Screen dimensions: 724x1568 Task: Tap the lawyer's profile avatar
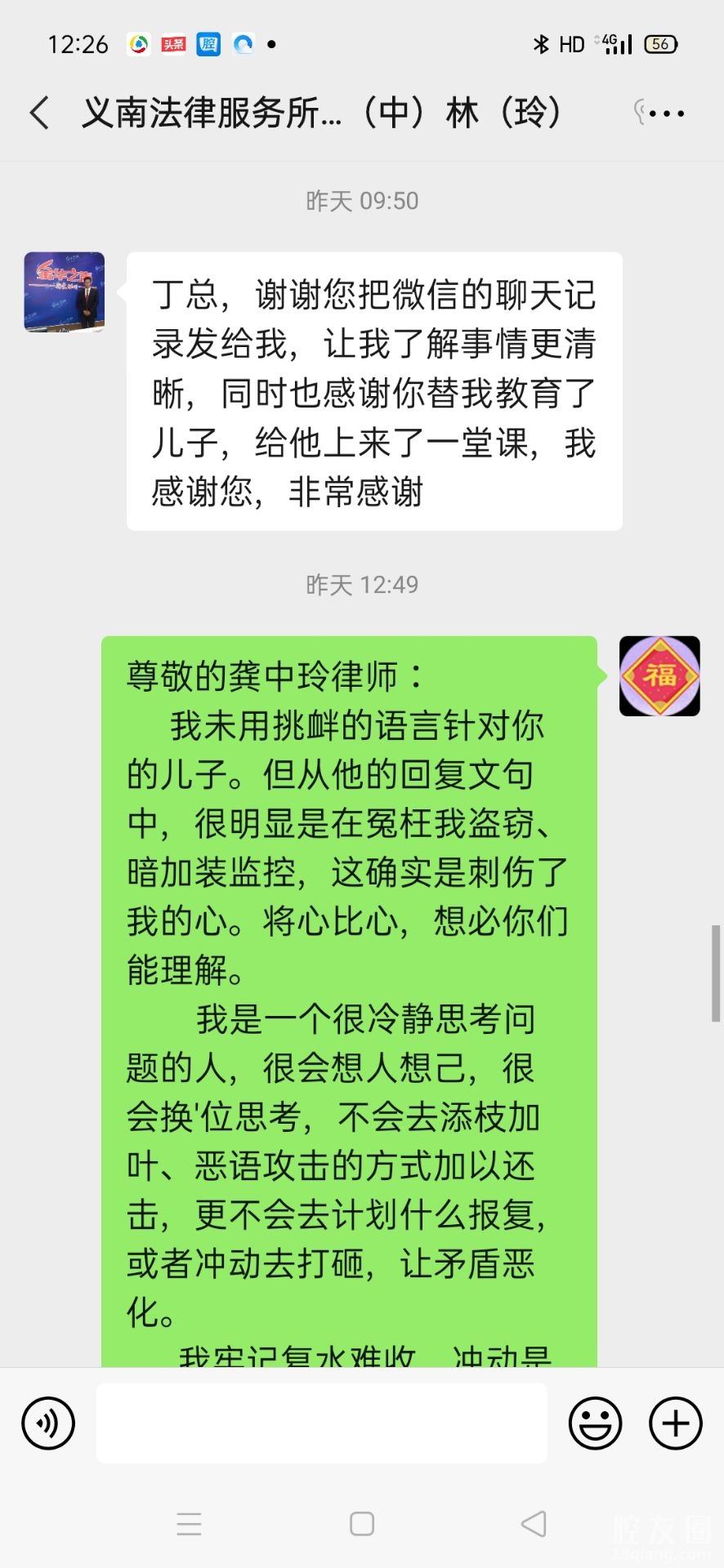click(x=65, y=292)
